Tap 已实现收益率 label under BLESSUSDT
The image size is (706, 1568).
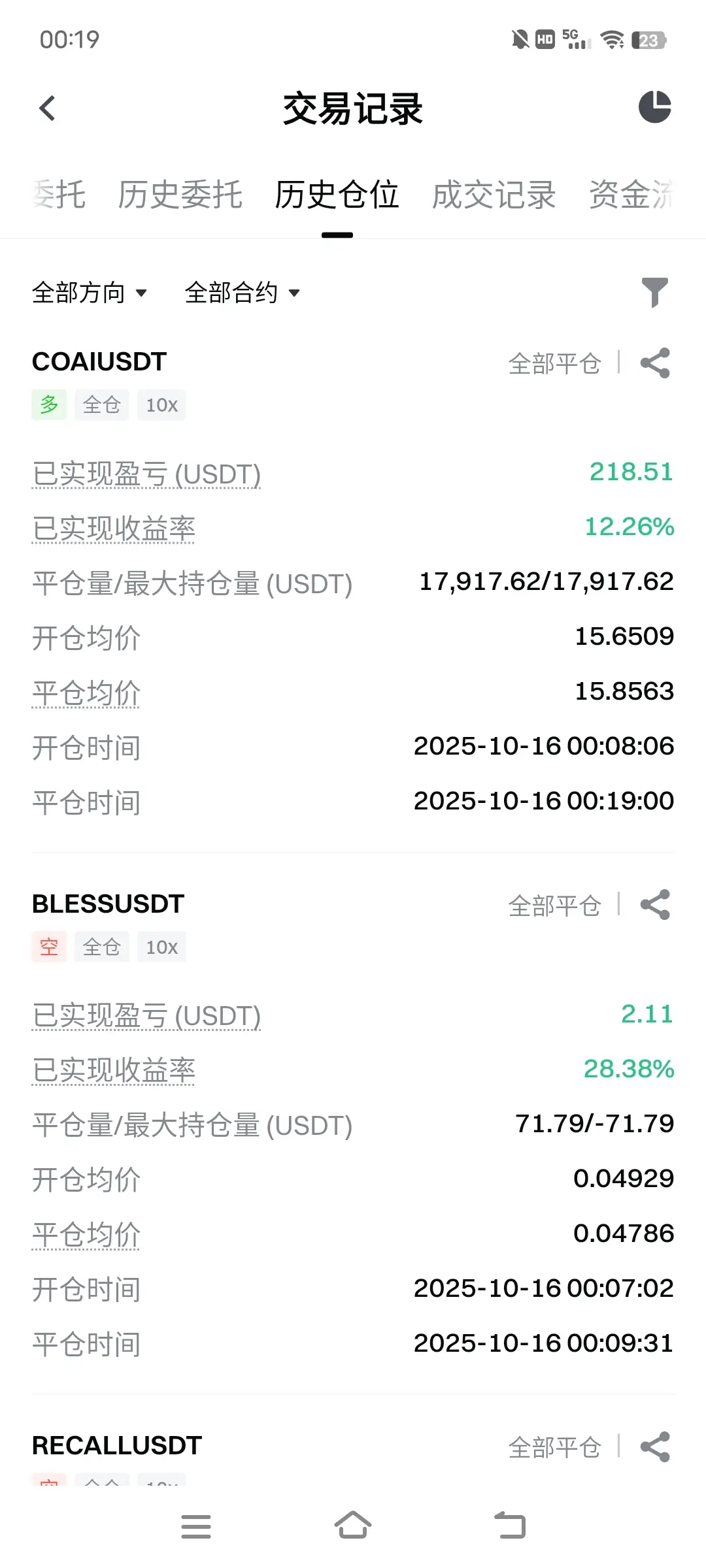point(114,1070)
